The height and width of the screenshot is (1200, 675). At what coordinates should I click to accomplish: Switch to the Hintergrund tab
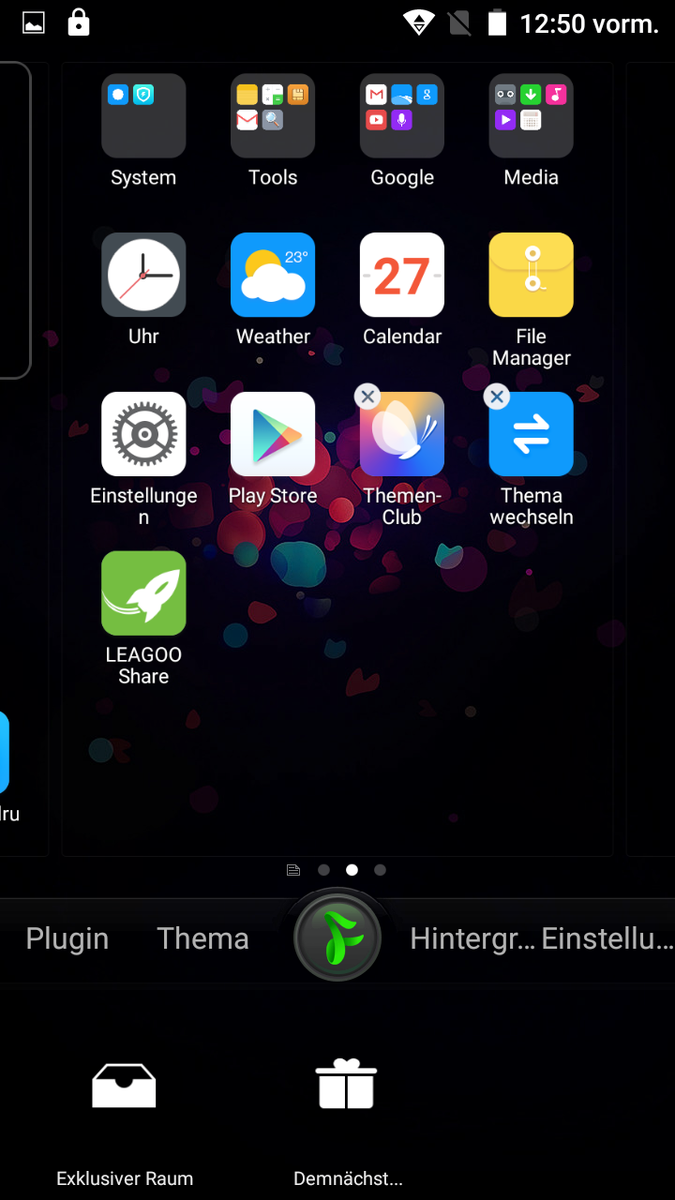(473, 939)
